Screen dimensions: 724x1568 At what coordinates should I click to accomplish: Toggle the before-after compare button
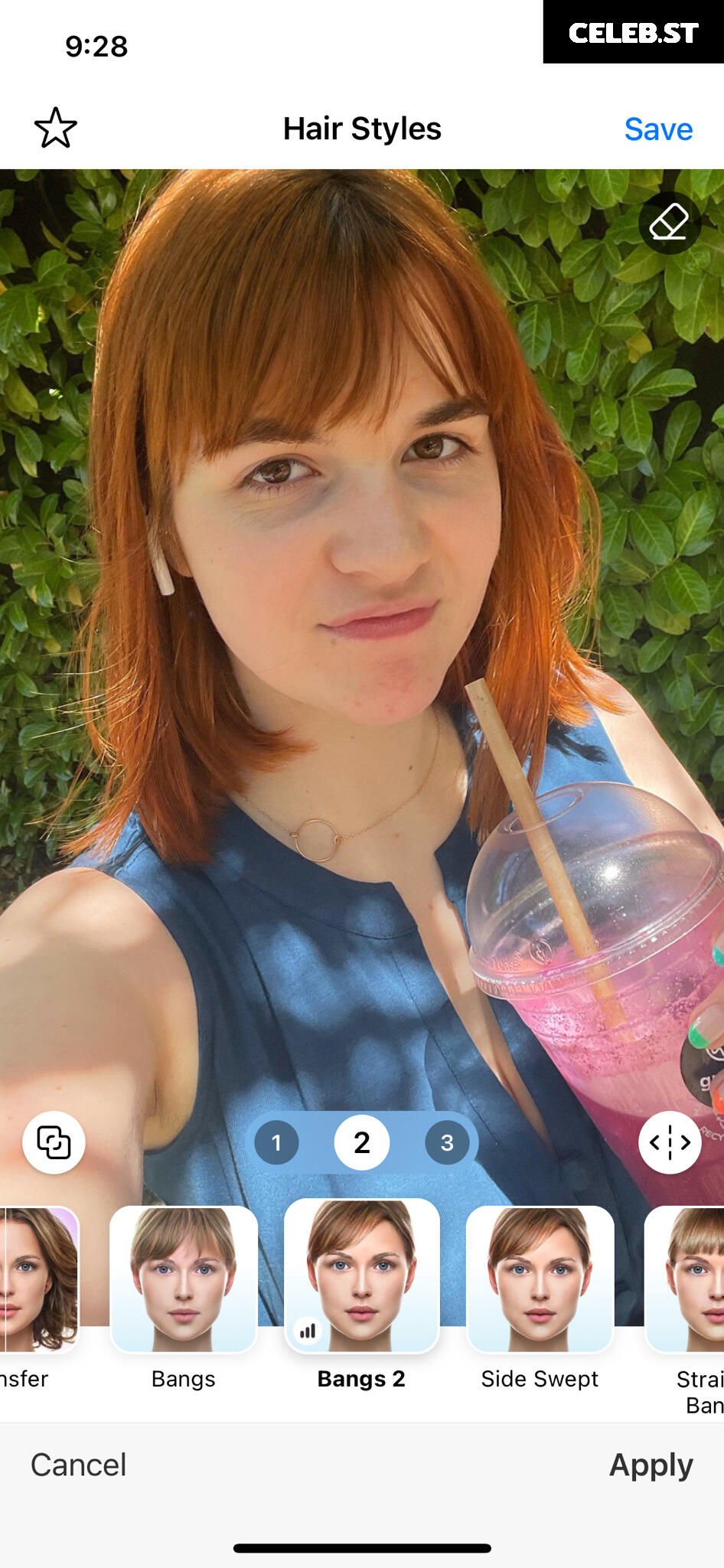click(x=670, y=1142)
